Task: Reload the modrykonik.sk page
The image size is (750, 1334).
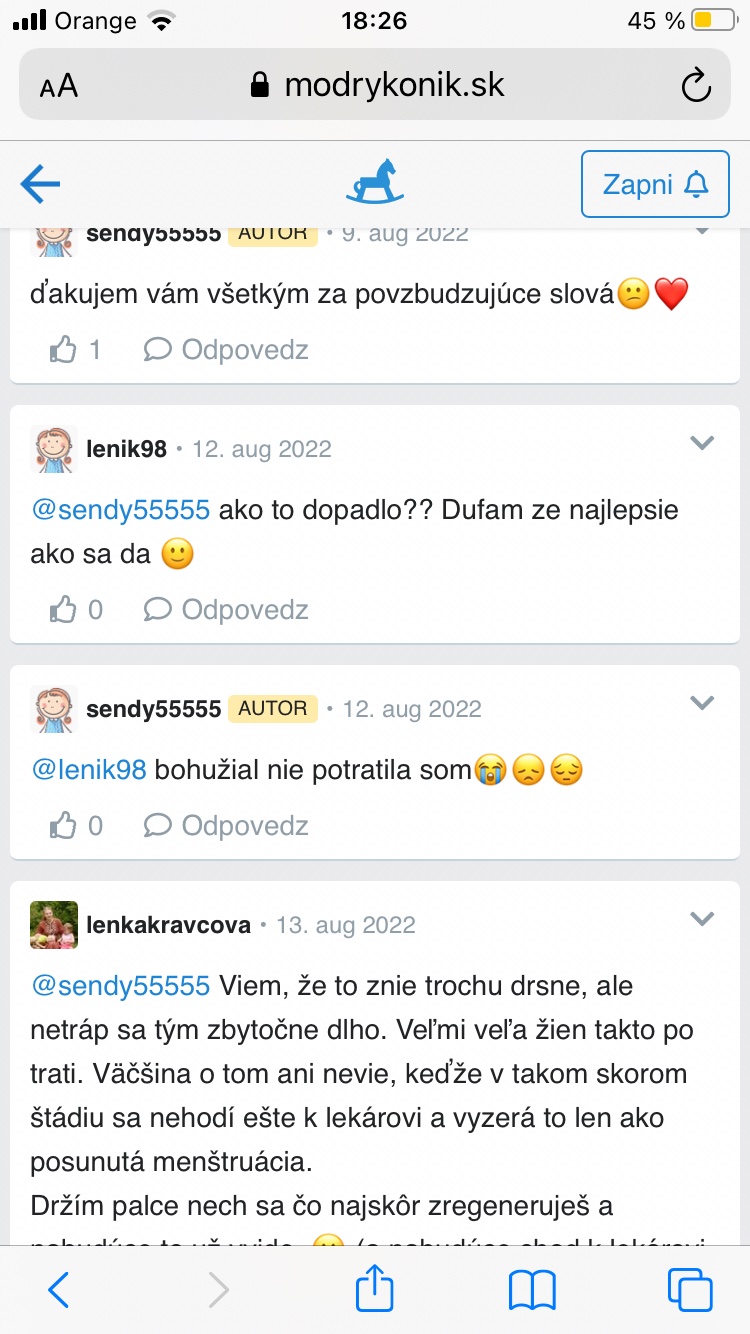Action: pos(695,86)
